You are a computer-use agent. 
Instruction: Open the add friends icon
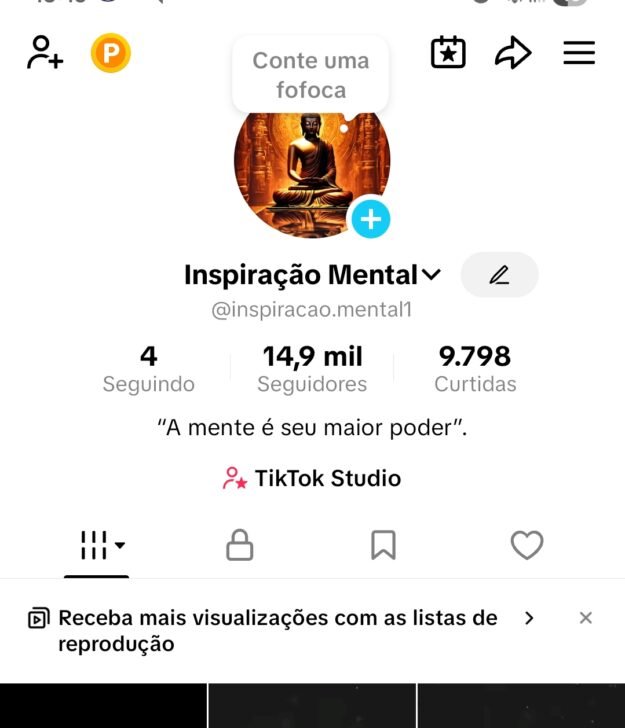point(45,53)
